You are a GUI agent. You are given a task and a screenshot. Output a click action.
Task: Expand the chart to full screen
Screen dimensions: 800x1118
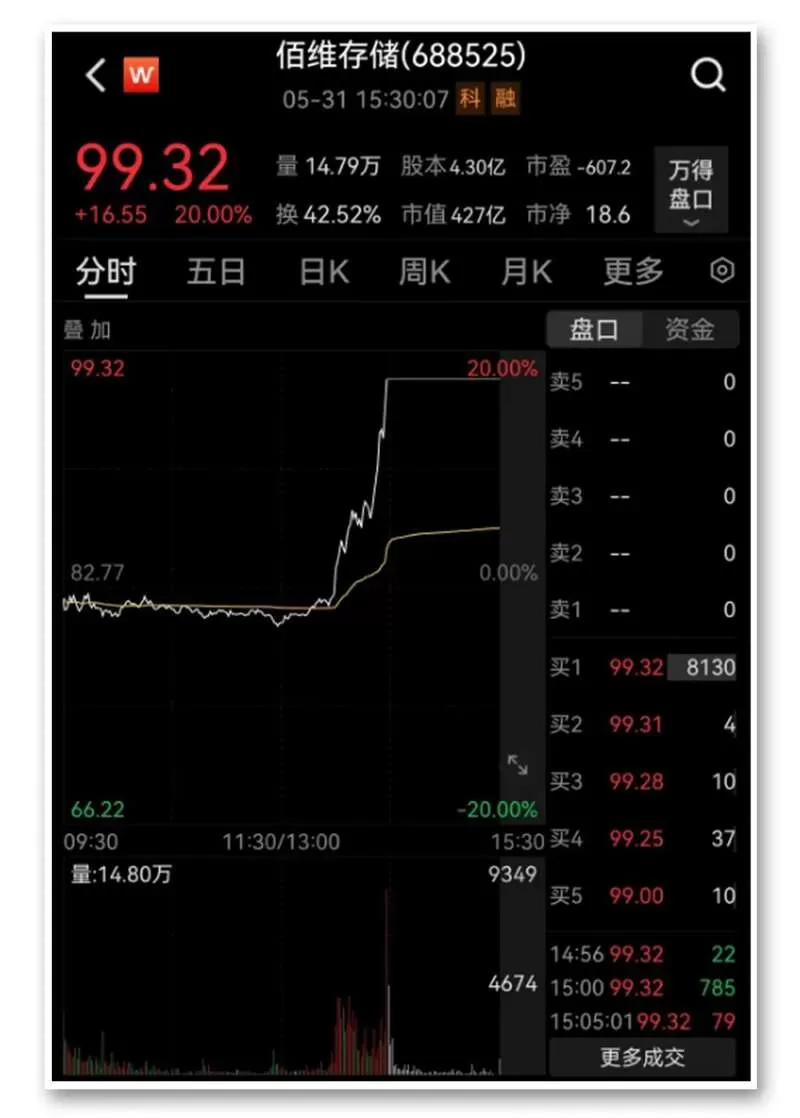(518, 765)
